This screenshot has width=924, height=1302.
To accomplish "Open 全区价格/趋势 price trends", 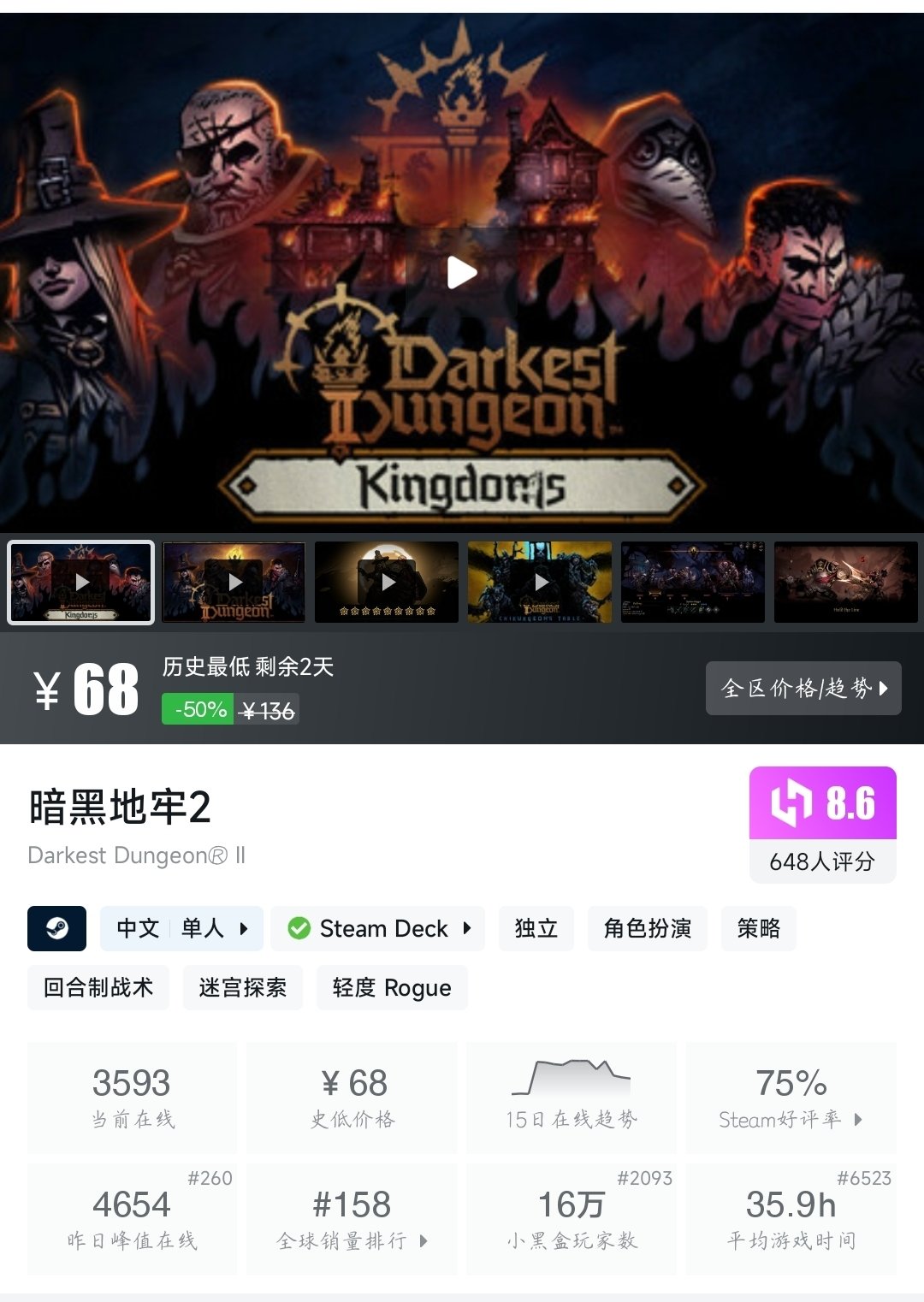I will pos(803,688).
